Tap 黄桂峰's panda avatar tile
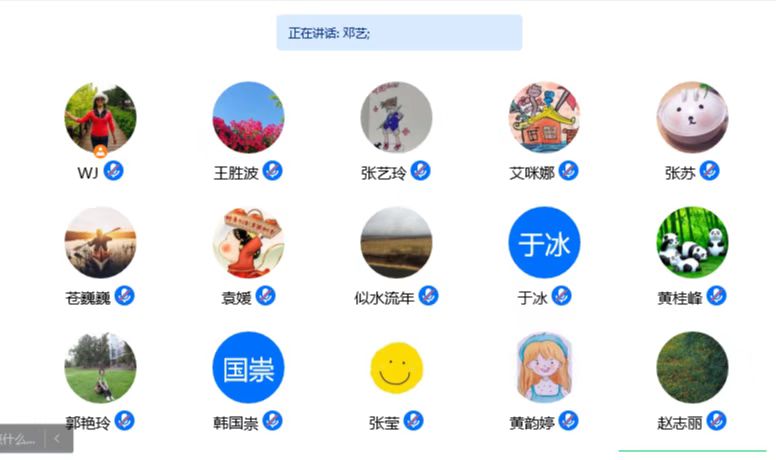Screen dimensions: 776x460 [692, 242]
